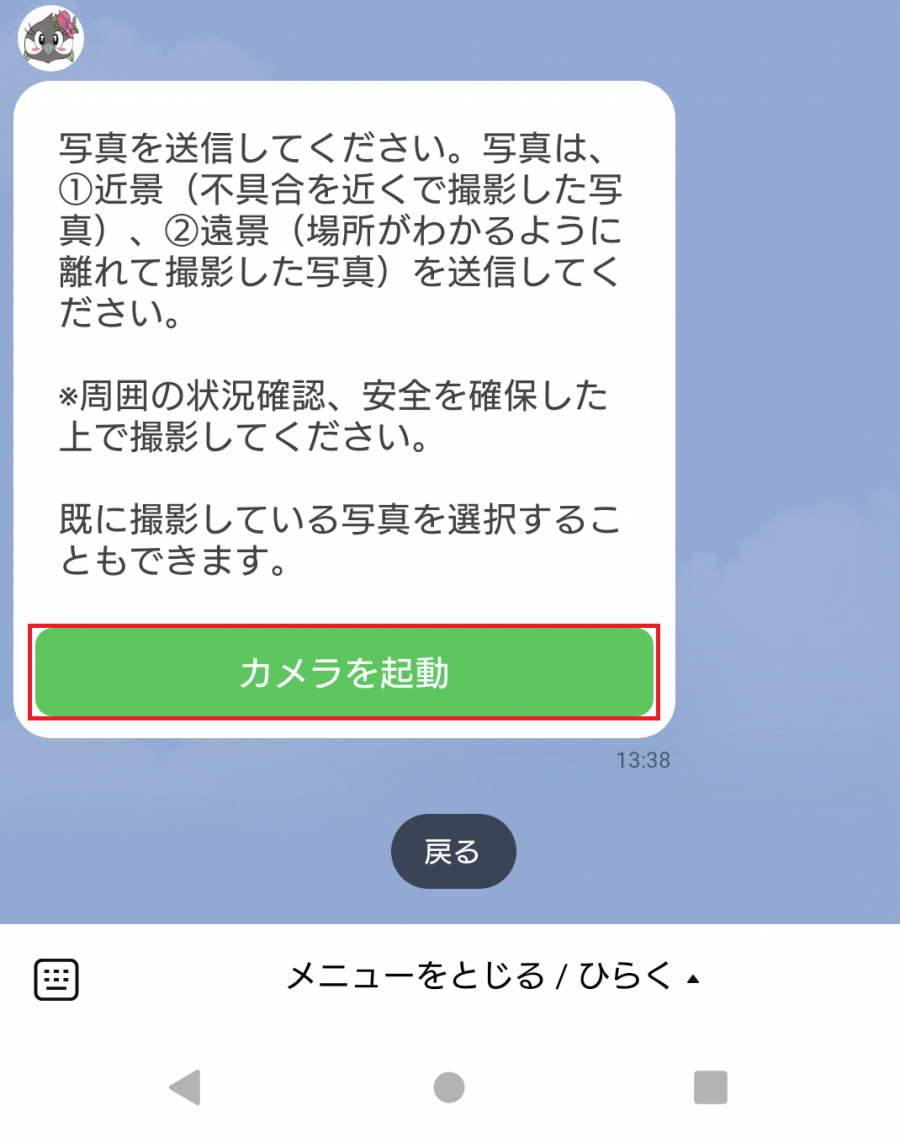900x1143 pixels.
Task: Go back with system back button
Action: click(x=185, y=1087)
